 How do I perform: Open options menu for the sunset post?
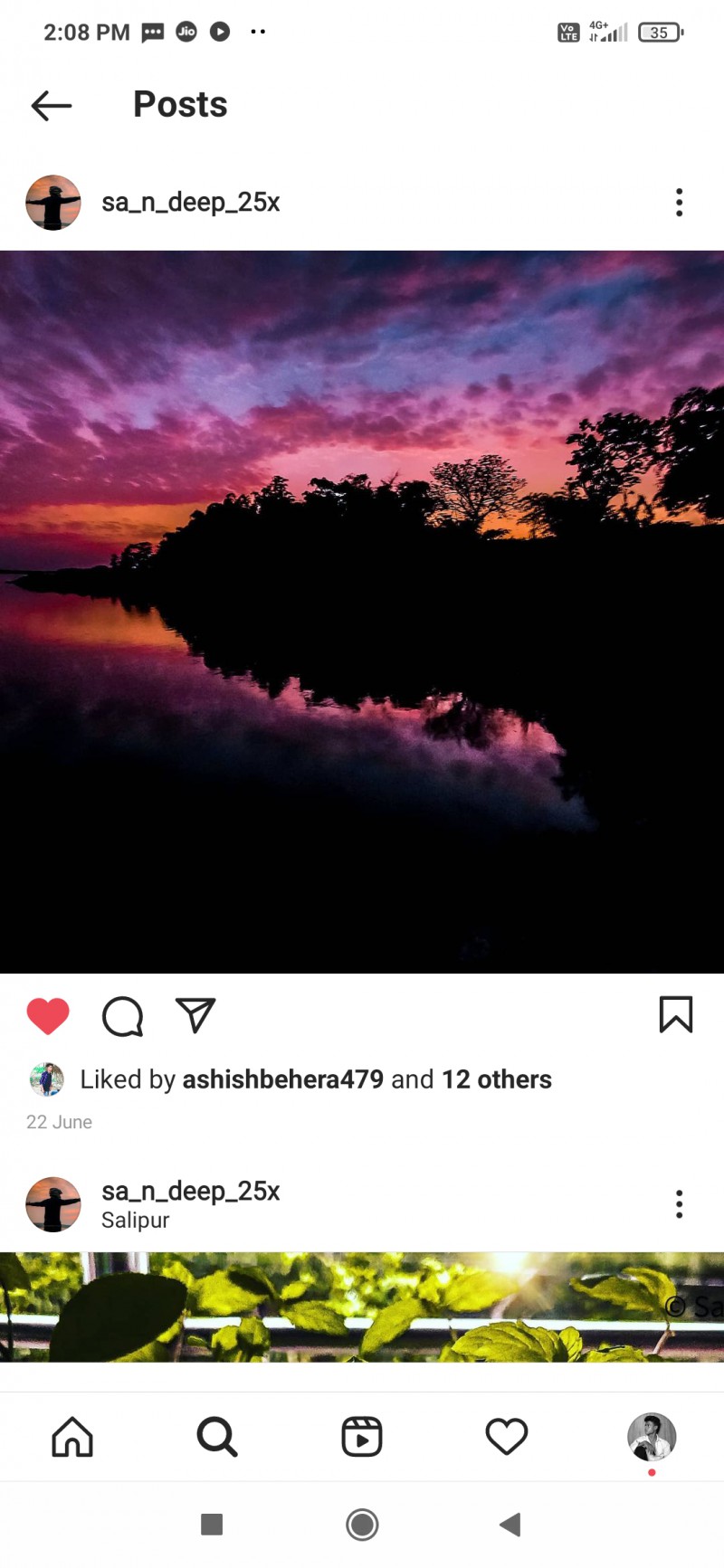[x=679, y=202]
